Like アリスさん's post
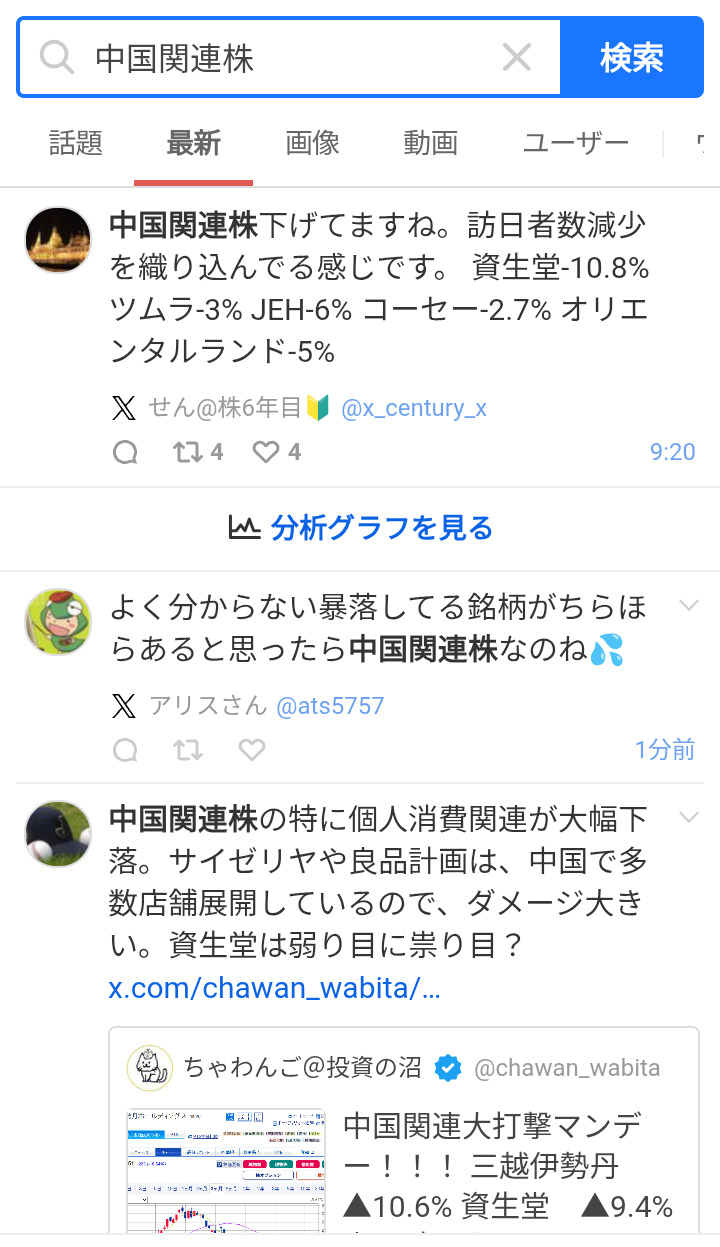720x1247 pixels. (x=252, y=750)
